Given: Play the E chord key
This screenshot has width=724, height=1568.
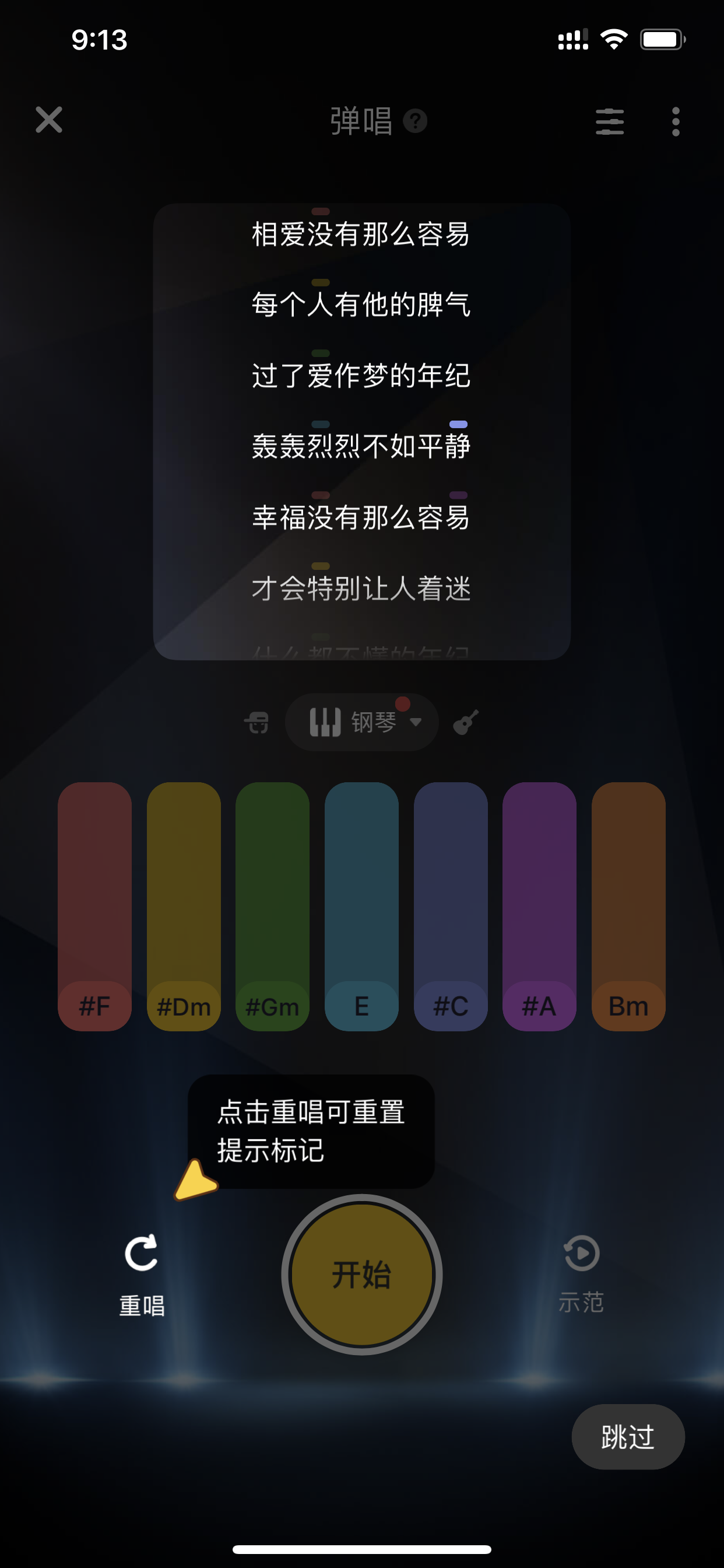Looking at the screenshot, I should coord(362,907).
